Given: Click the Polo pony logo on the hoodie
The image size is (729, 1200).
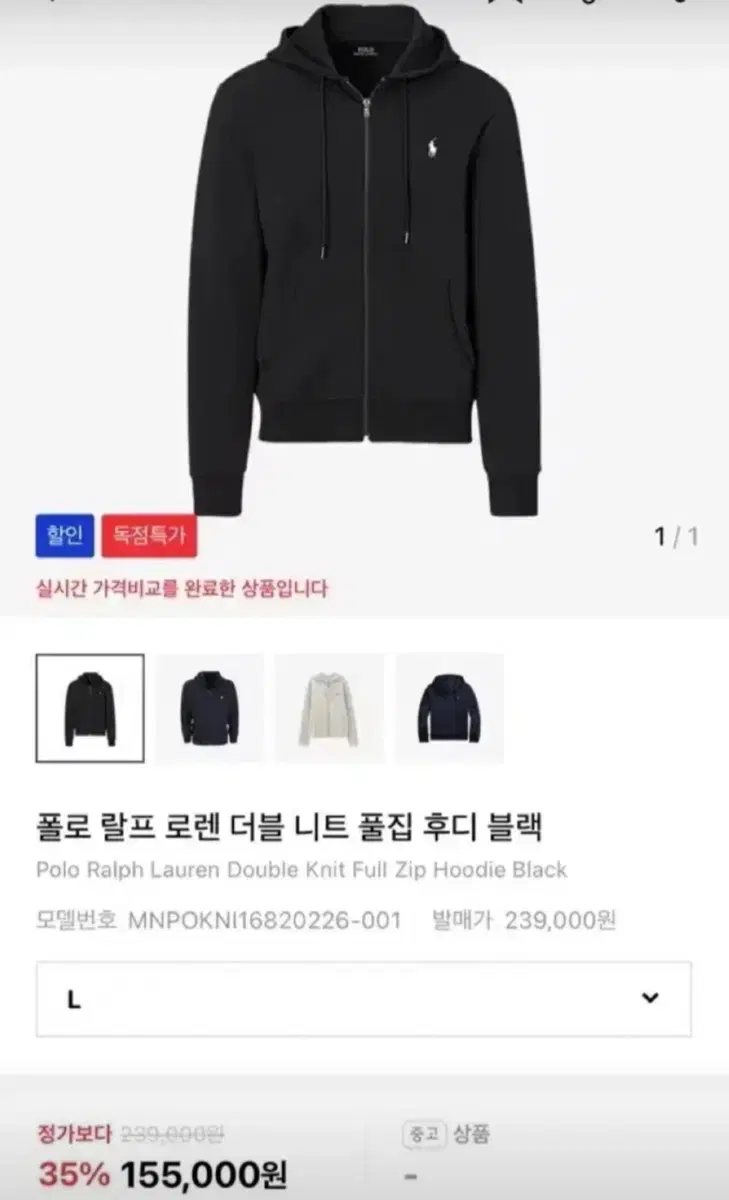Looking at the screenshot, I should click(435, 146).
